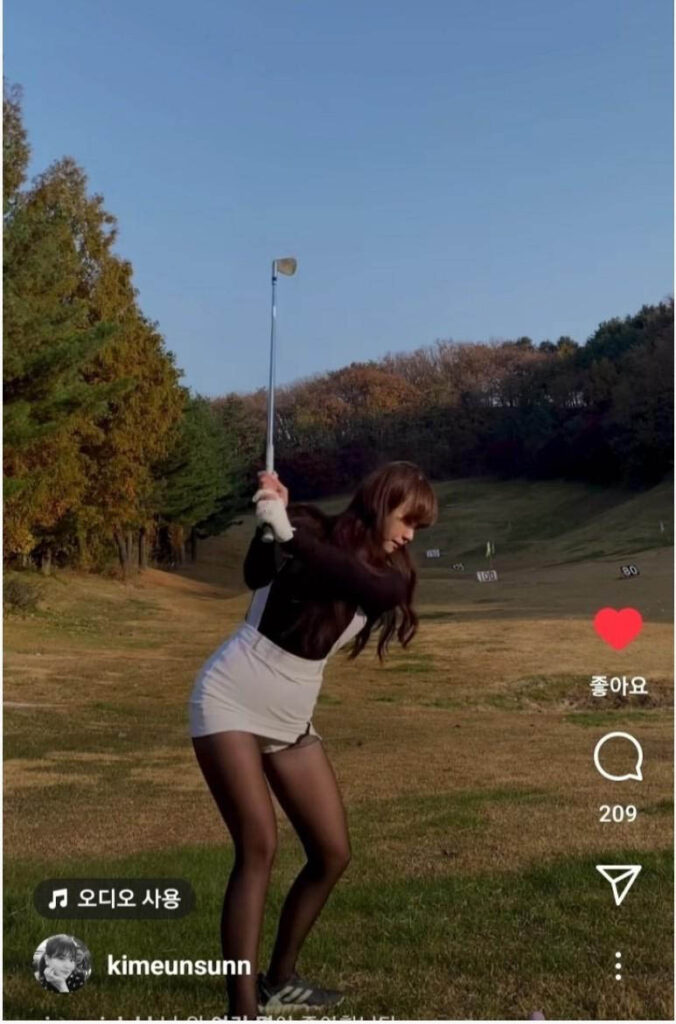The image size is (676, 1024).
Task: Open the three-dot overflow menu
Action: click(618, 965)
